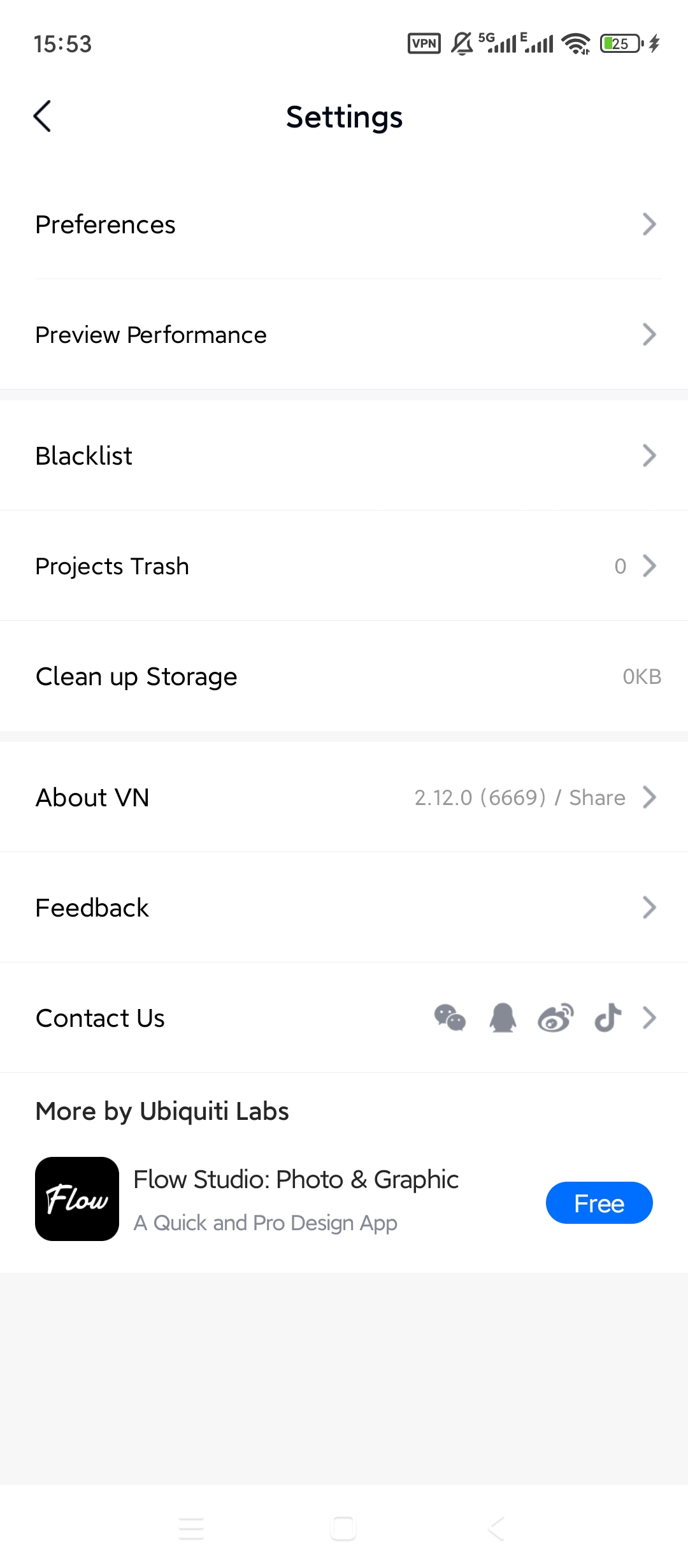
Task: Open the Feedback row
Action: click(344, 908)
